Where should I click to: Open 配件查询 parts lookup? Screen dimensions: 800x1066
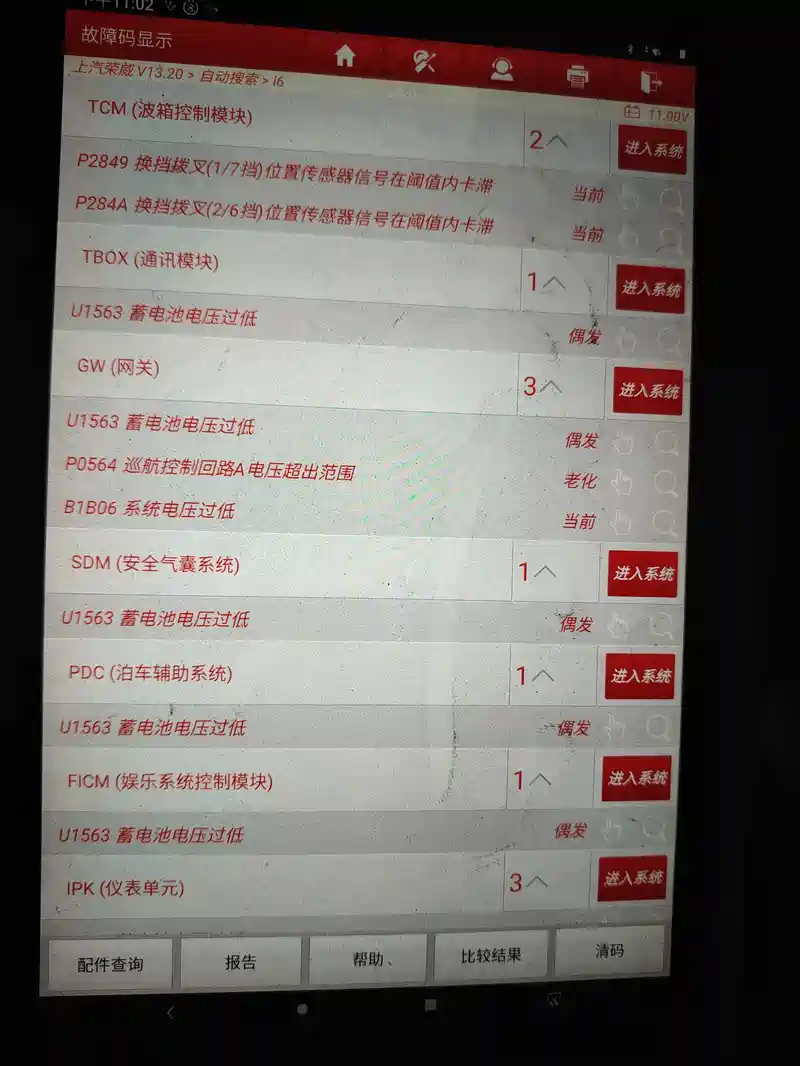click(x=111, y=964)
